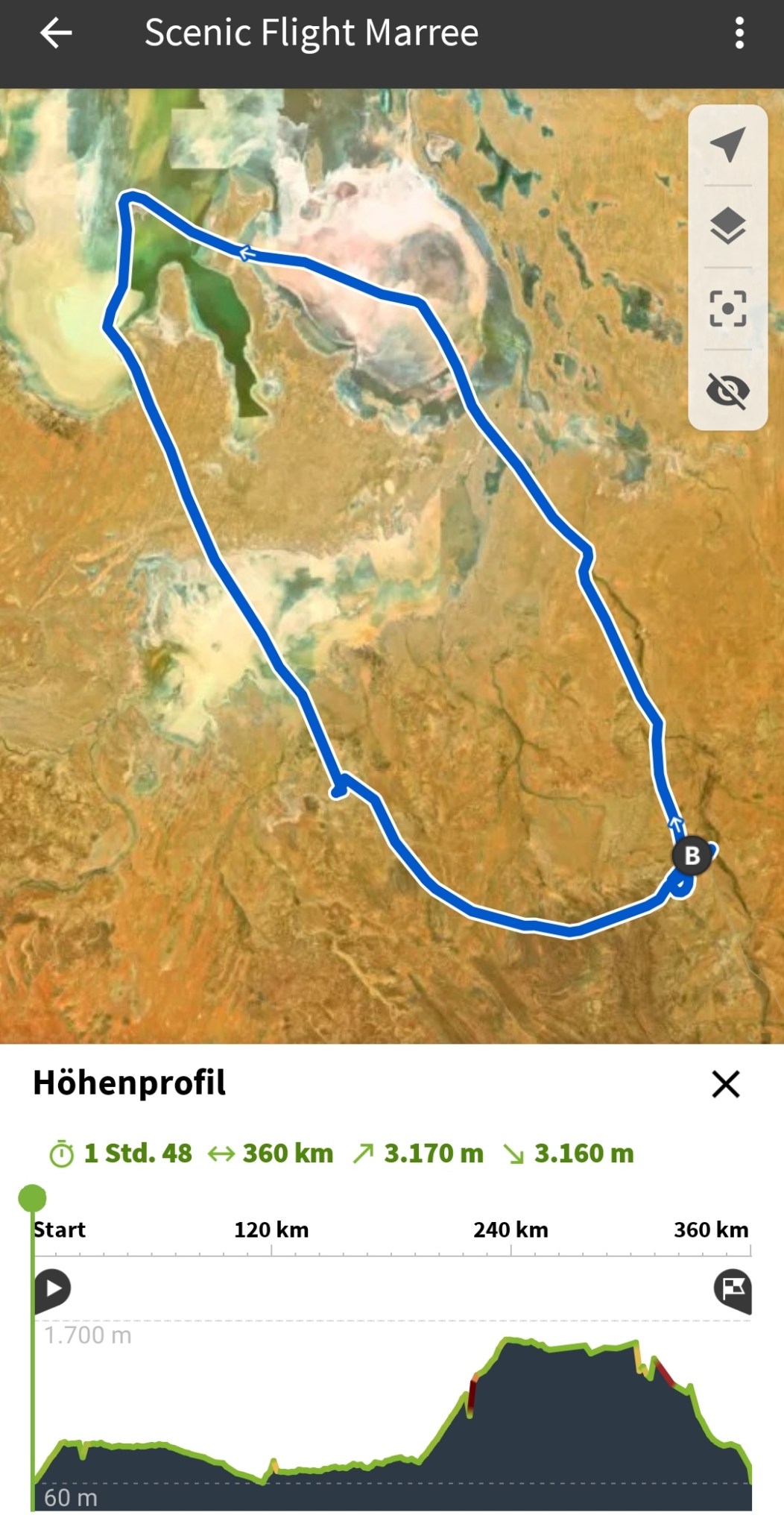Tap the green elevation profile position handle
784x1527 pixels.
coord(33,1198)
